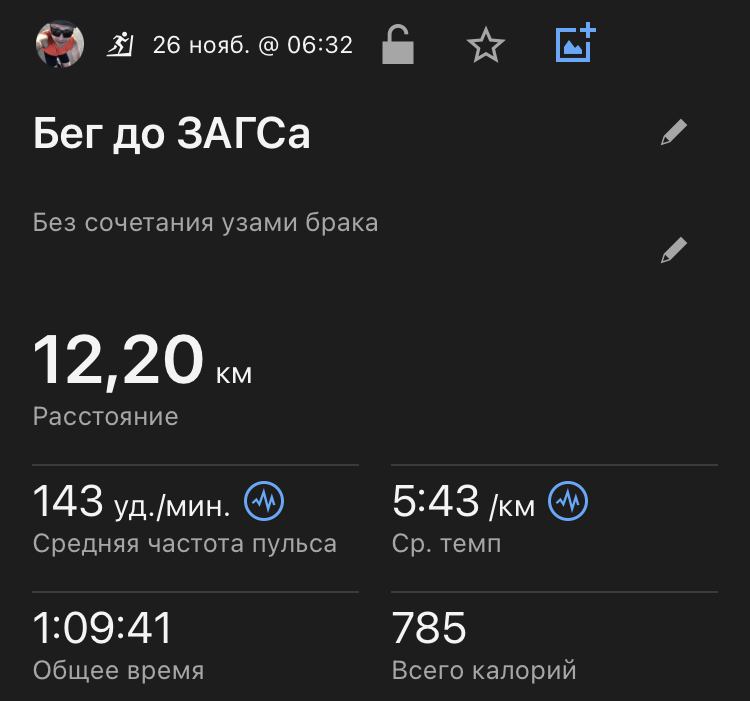This screenshot has height=701, width=750.
Task: Edit the description "Без сочетания узами брака"
Action: [674, 250]
